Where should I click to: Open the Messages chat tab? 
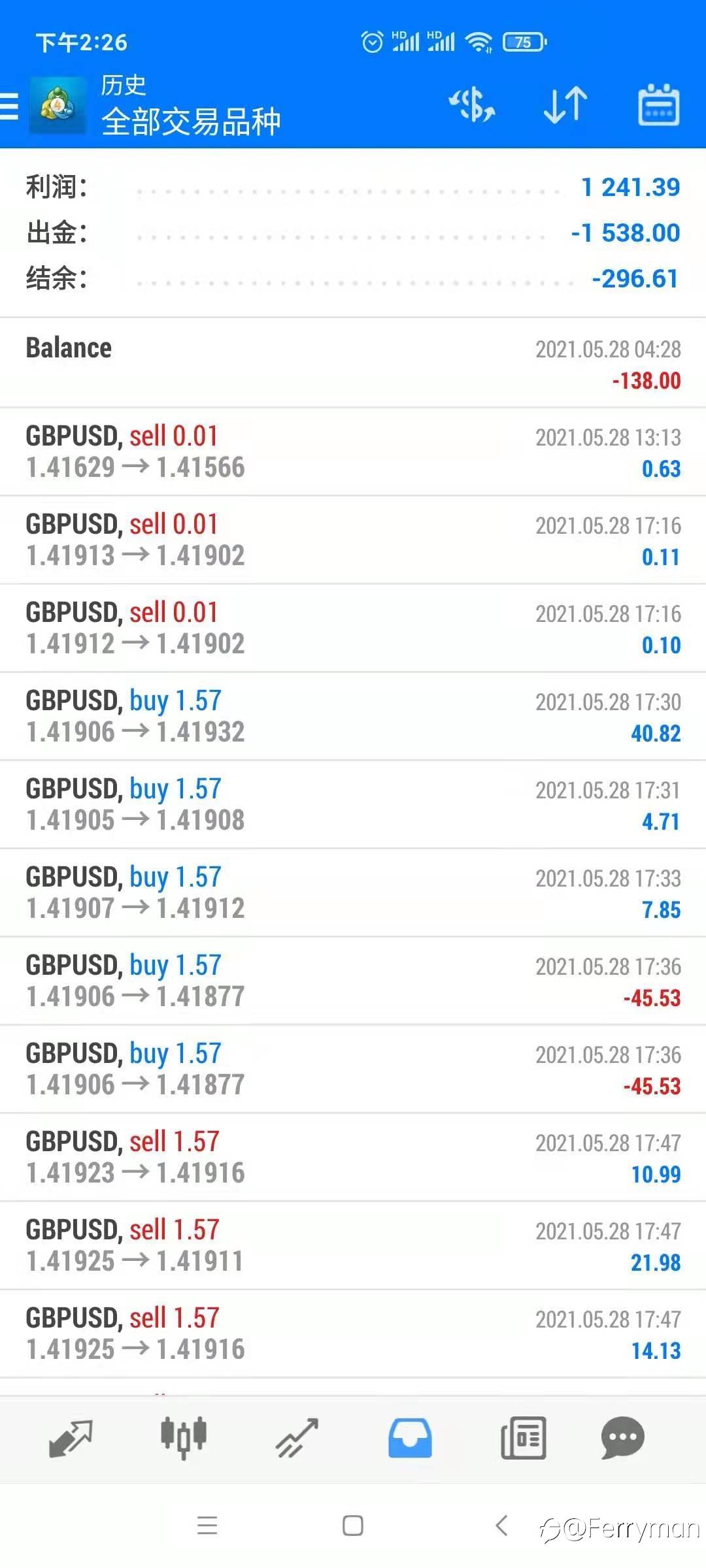tap(622, 1438)
